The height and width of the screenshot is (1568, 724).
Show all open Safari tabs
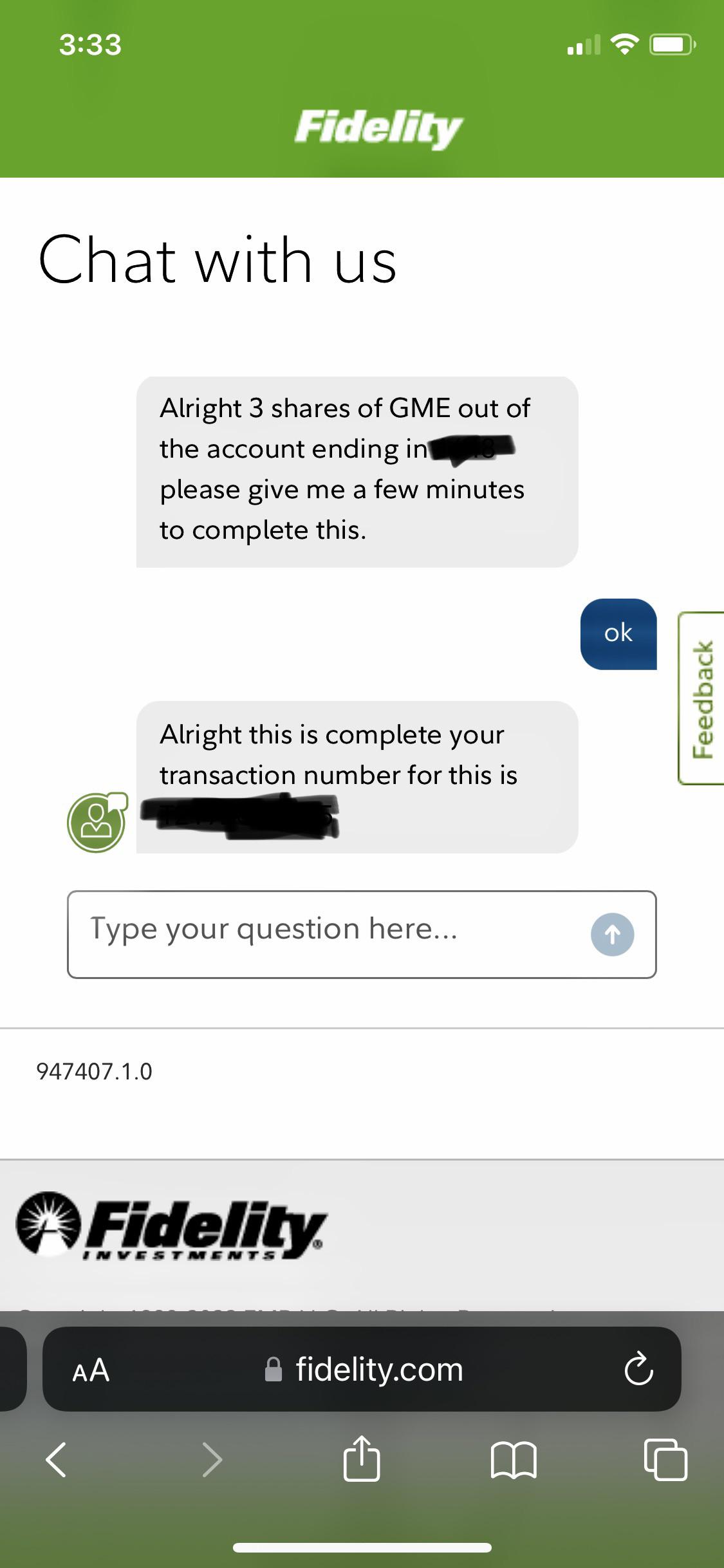[665, 1459]
